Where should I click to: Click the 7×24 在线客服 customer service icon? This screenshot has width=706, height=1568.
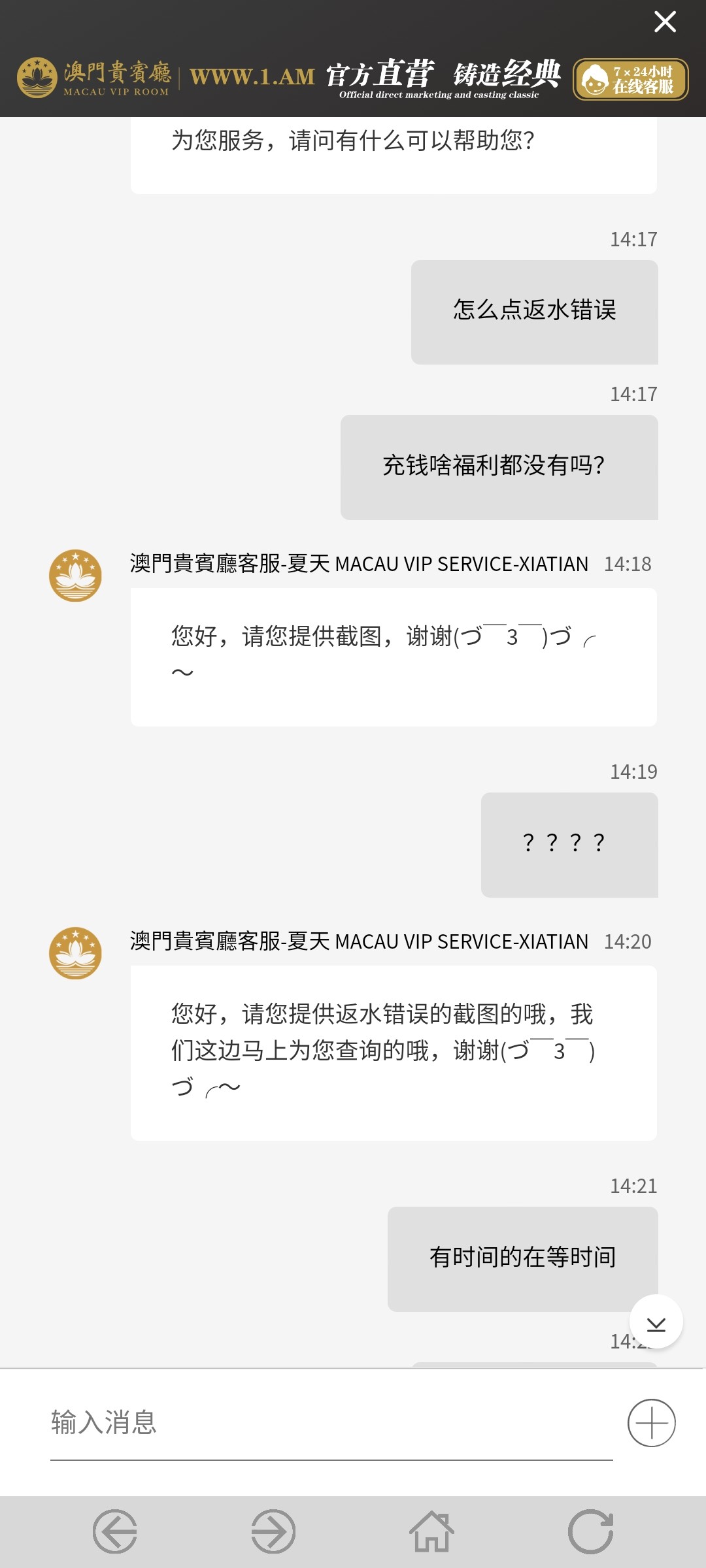tap(630, 79)
